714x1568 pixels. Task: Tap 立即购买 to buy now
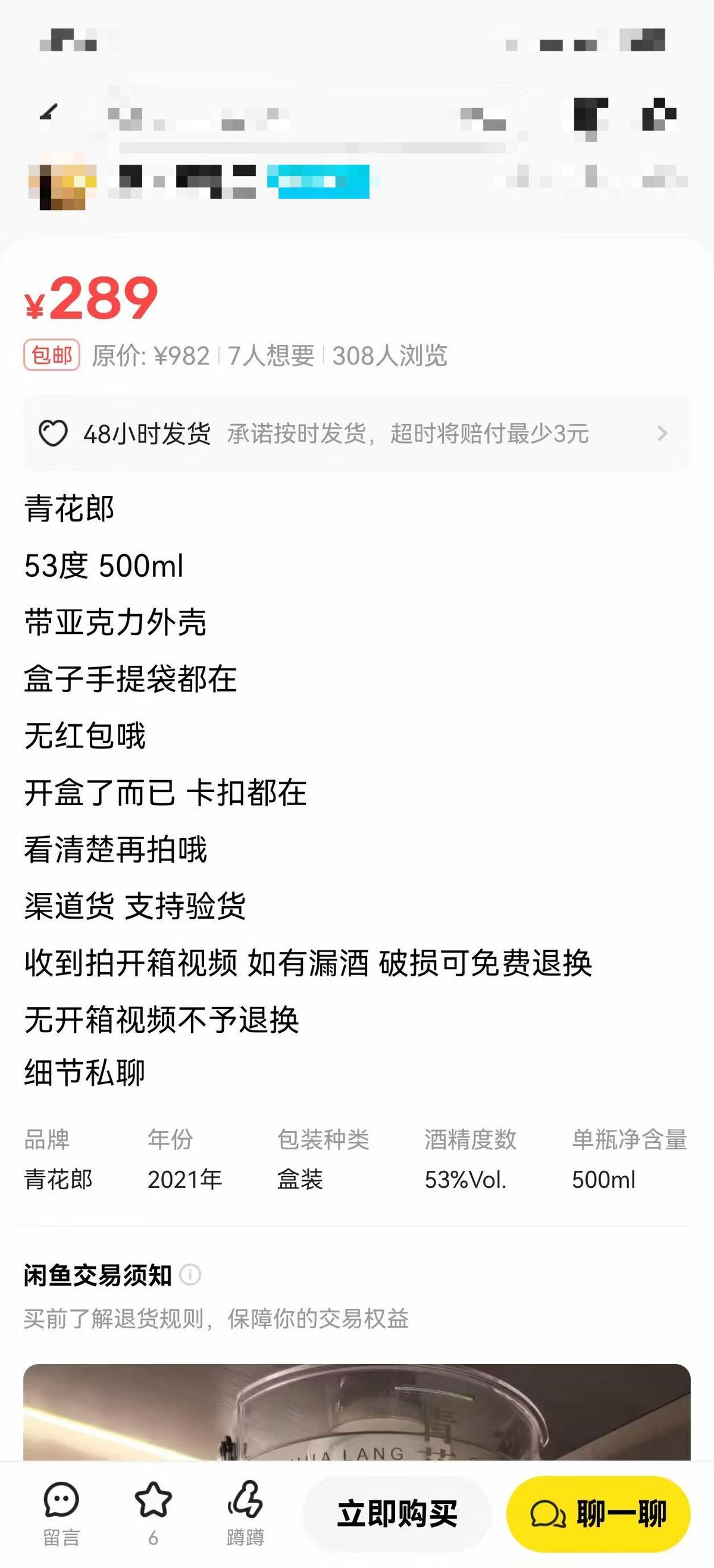tap(397, 1514)
